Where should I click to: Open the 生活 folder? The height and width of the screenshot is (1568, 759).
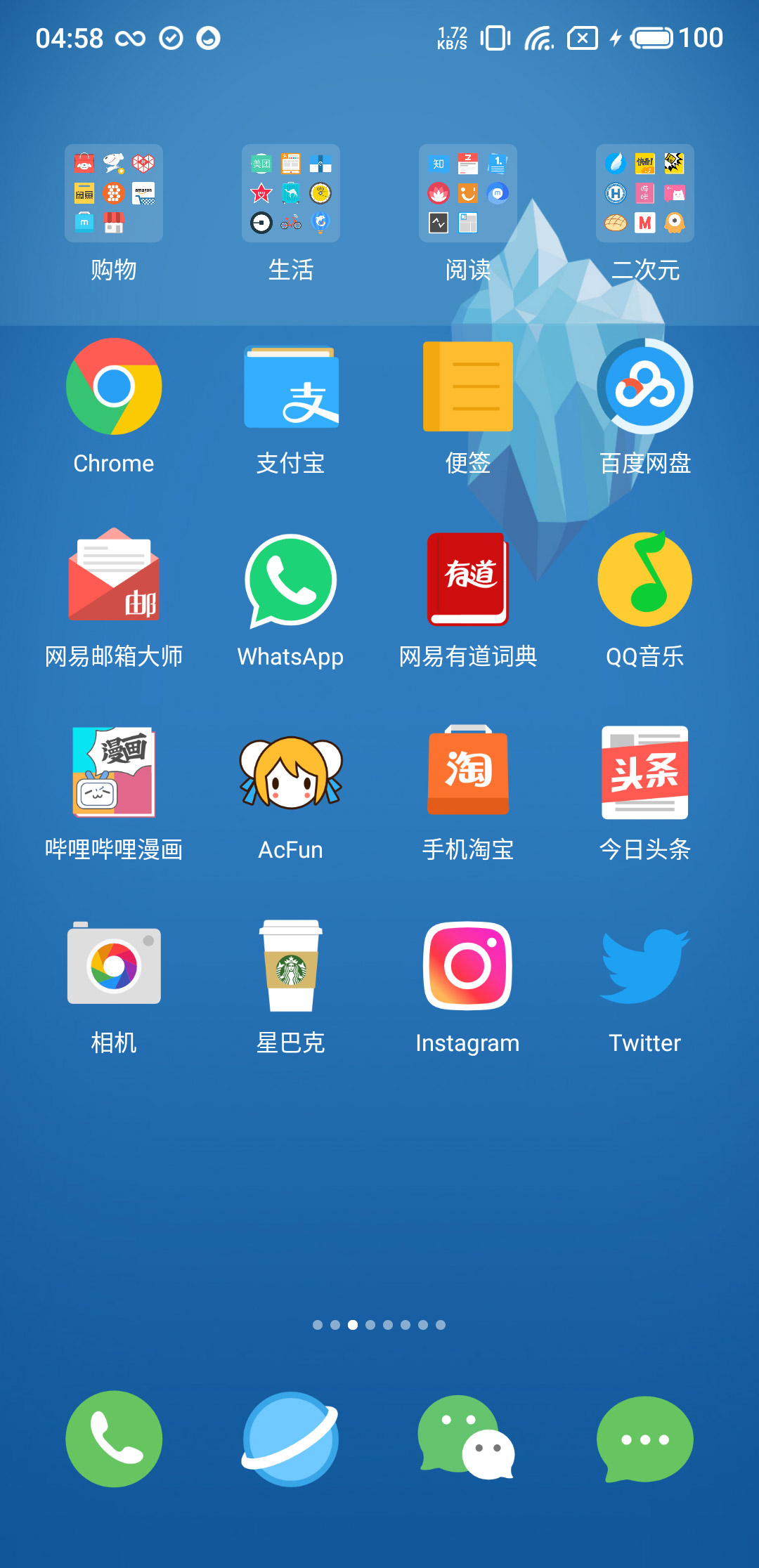(x=291, y=193)
